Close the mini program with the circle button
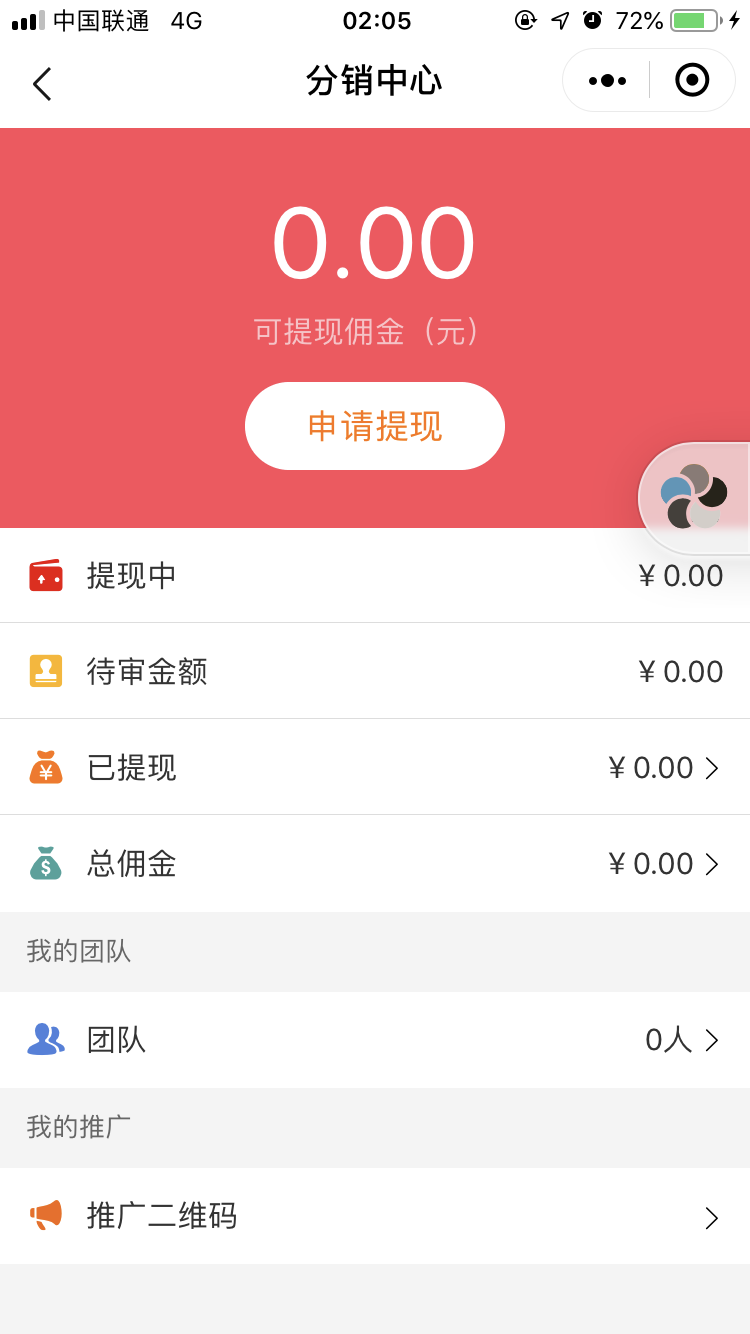750x1334 pixels. click(x=692, y=80)
